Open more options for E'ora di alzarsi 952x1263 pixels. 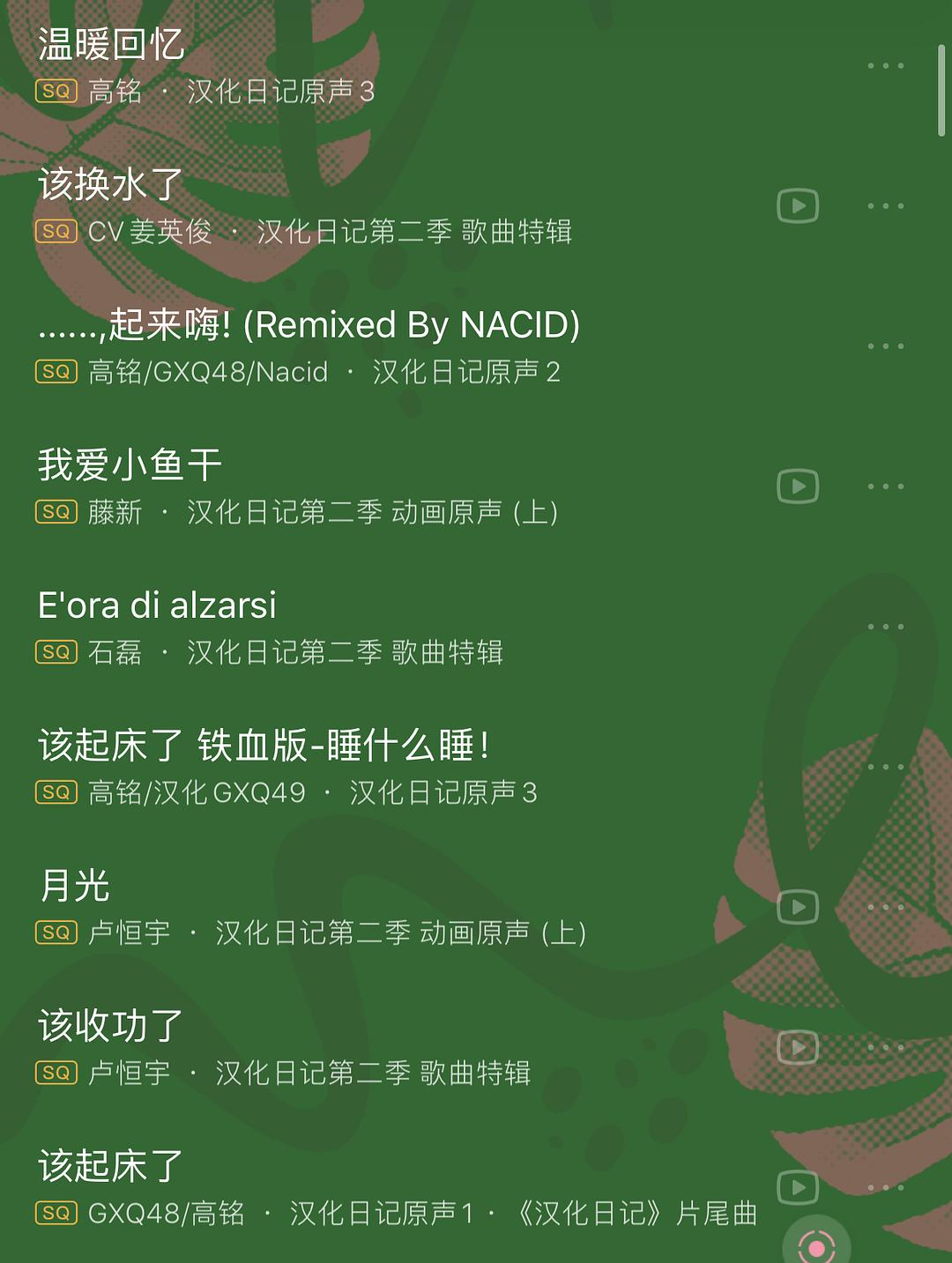coord(885,627)
